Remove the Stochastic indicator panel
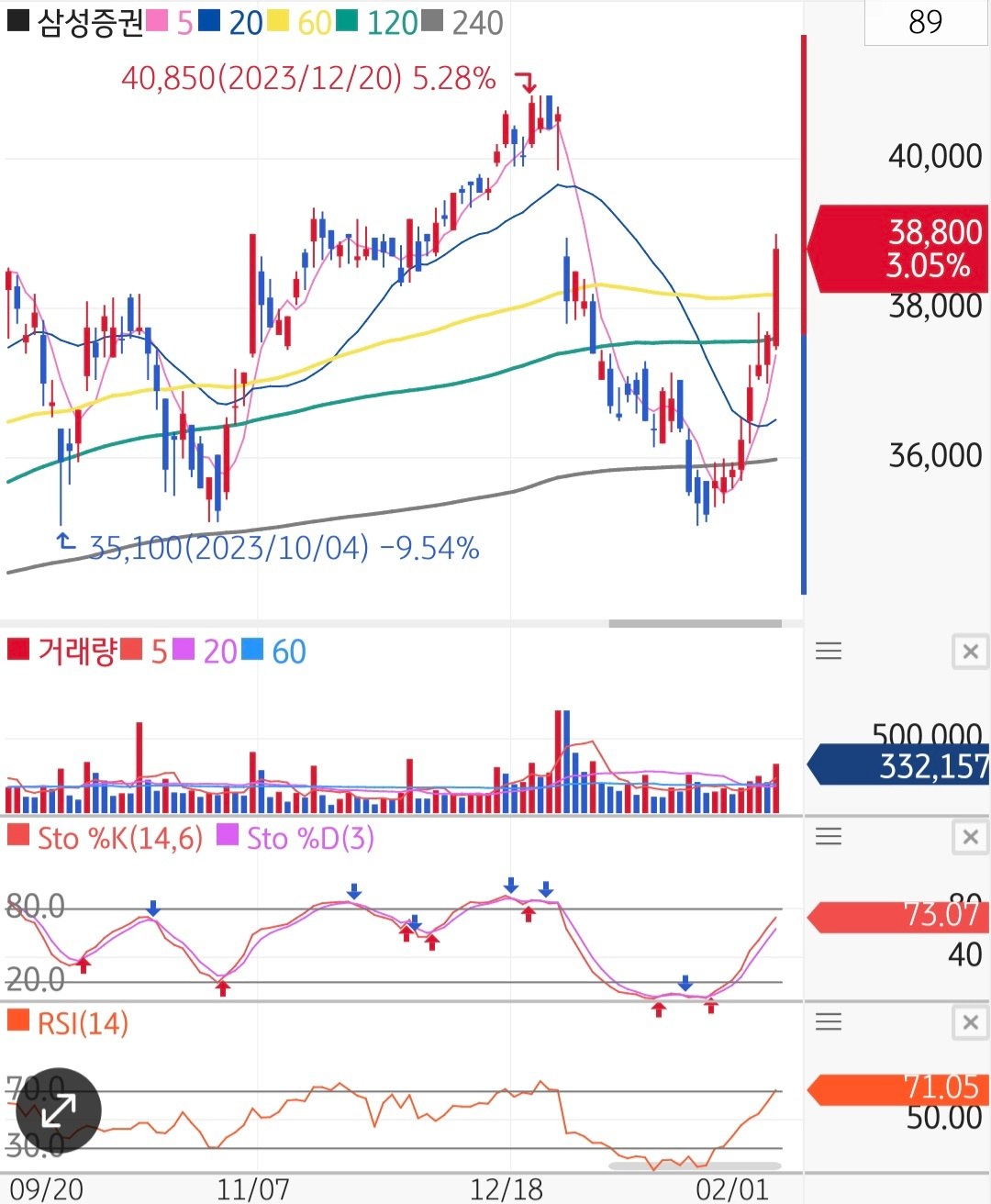 coord(970,837)
